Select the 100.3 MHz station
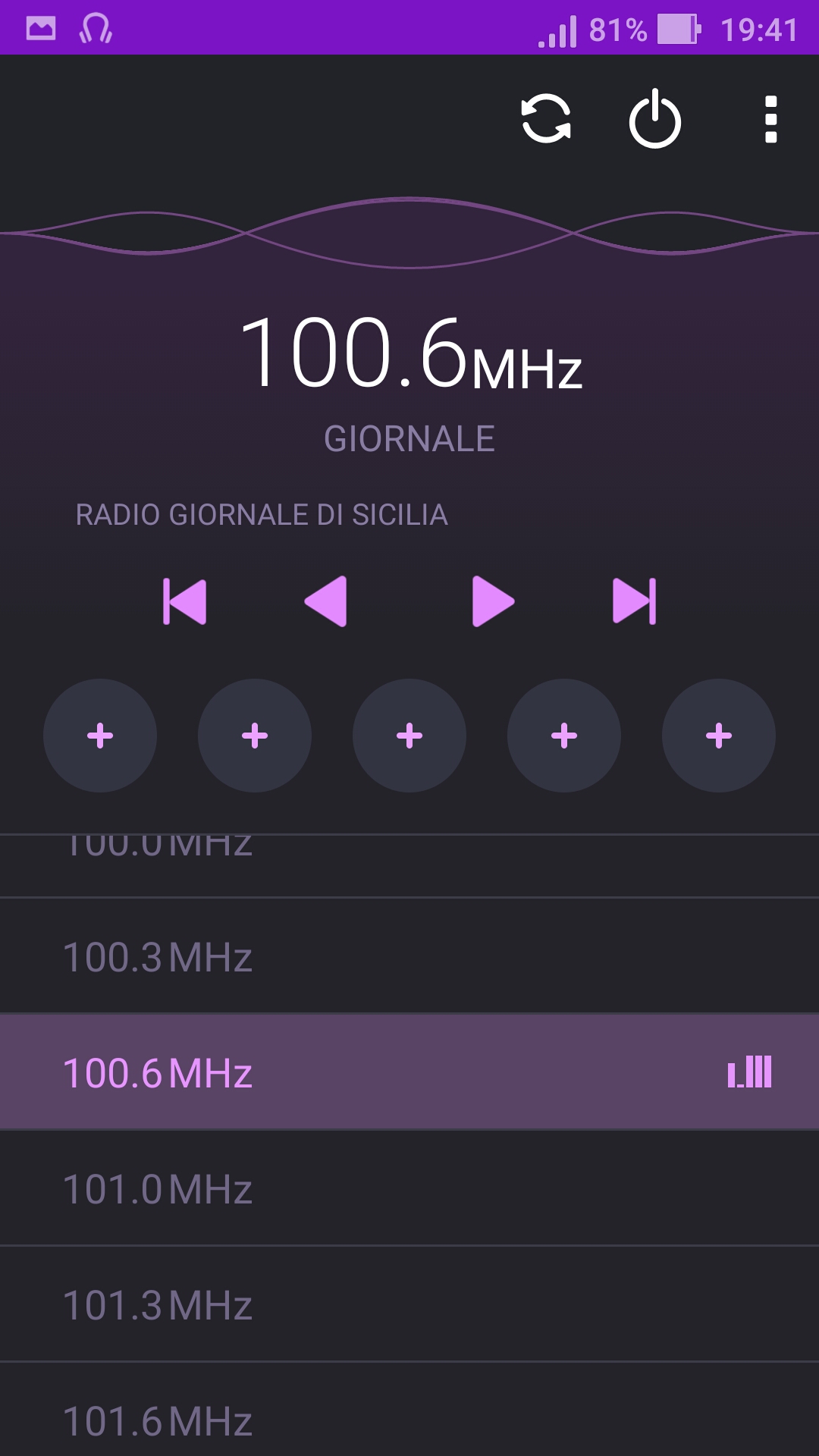 coord(409,956)
